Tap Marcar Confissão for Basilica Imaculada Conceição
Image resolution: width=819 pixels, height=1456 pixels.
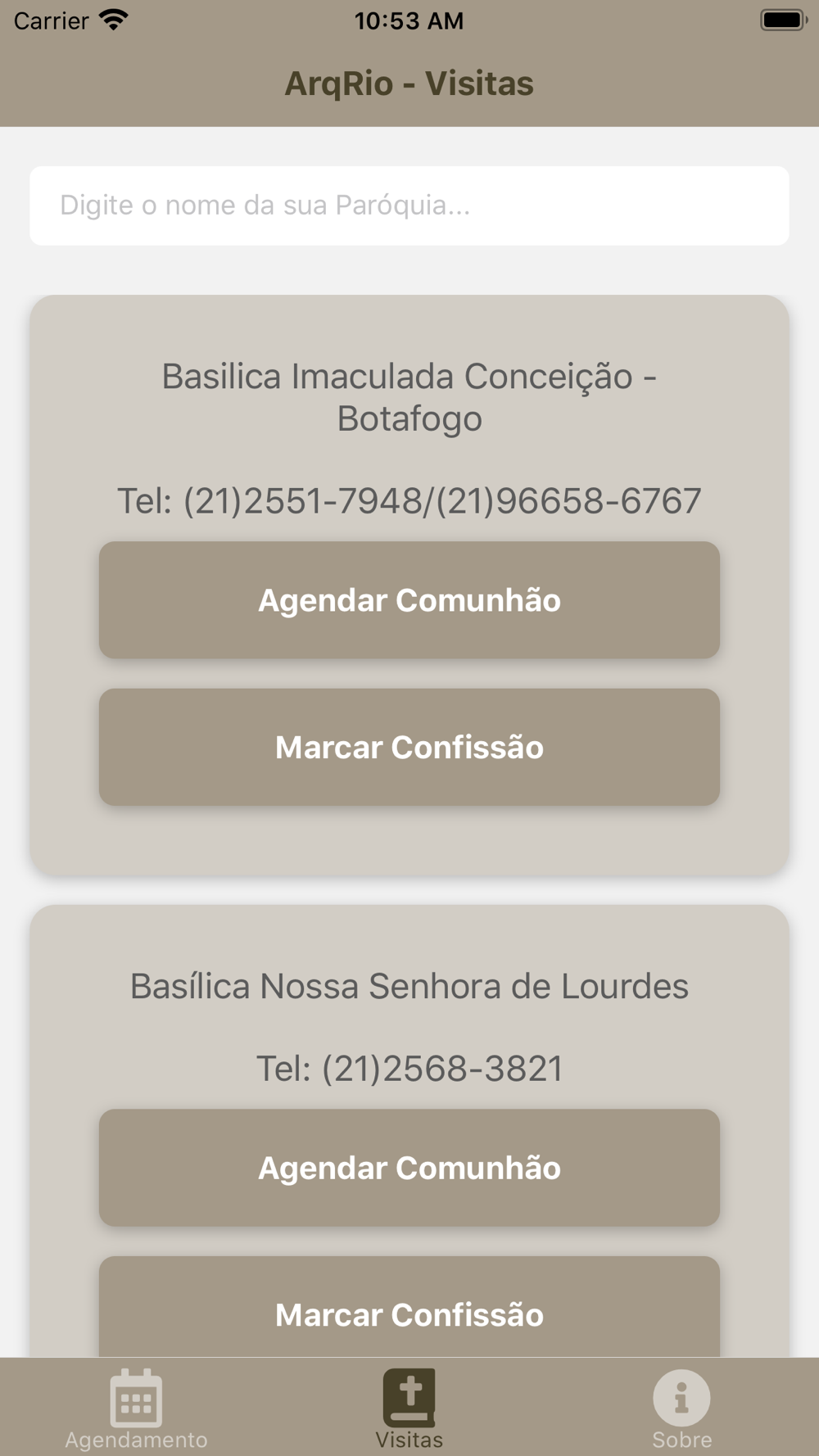[409, 747]
